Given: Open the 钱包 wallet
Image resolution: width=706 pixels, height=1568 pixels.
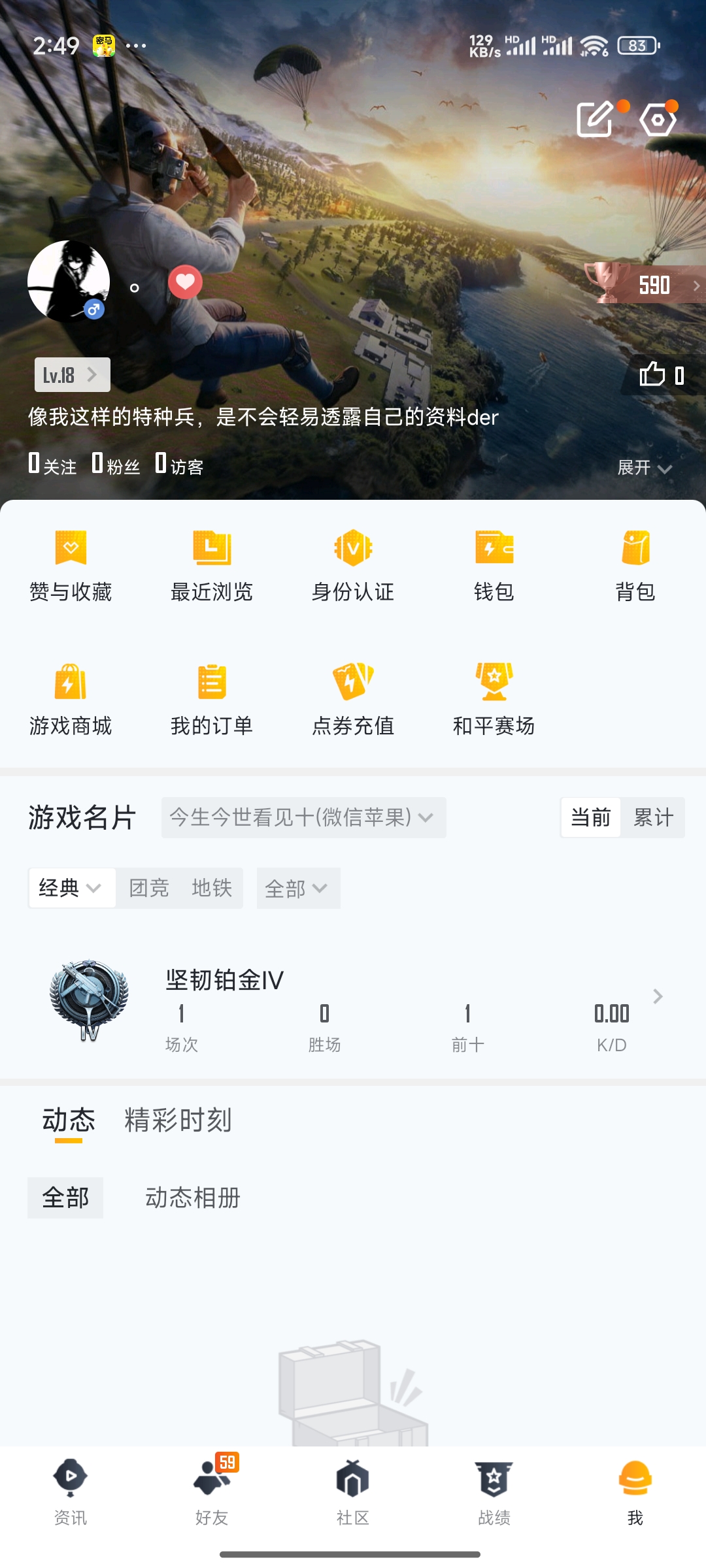Looking at the screenshot, I should 494,566.
